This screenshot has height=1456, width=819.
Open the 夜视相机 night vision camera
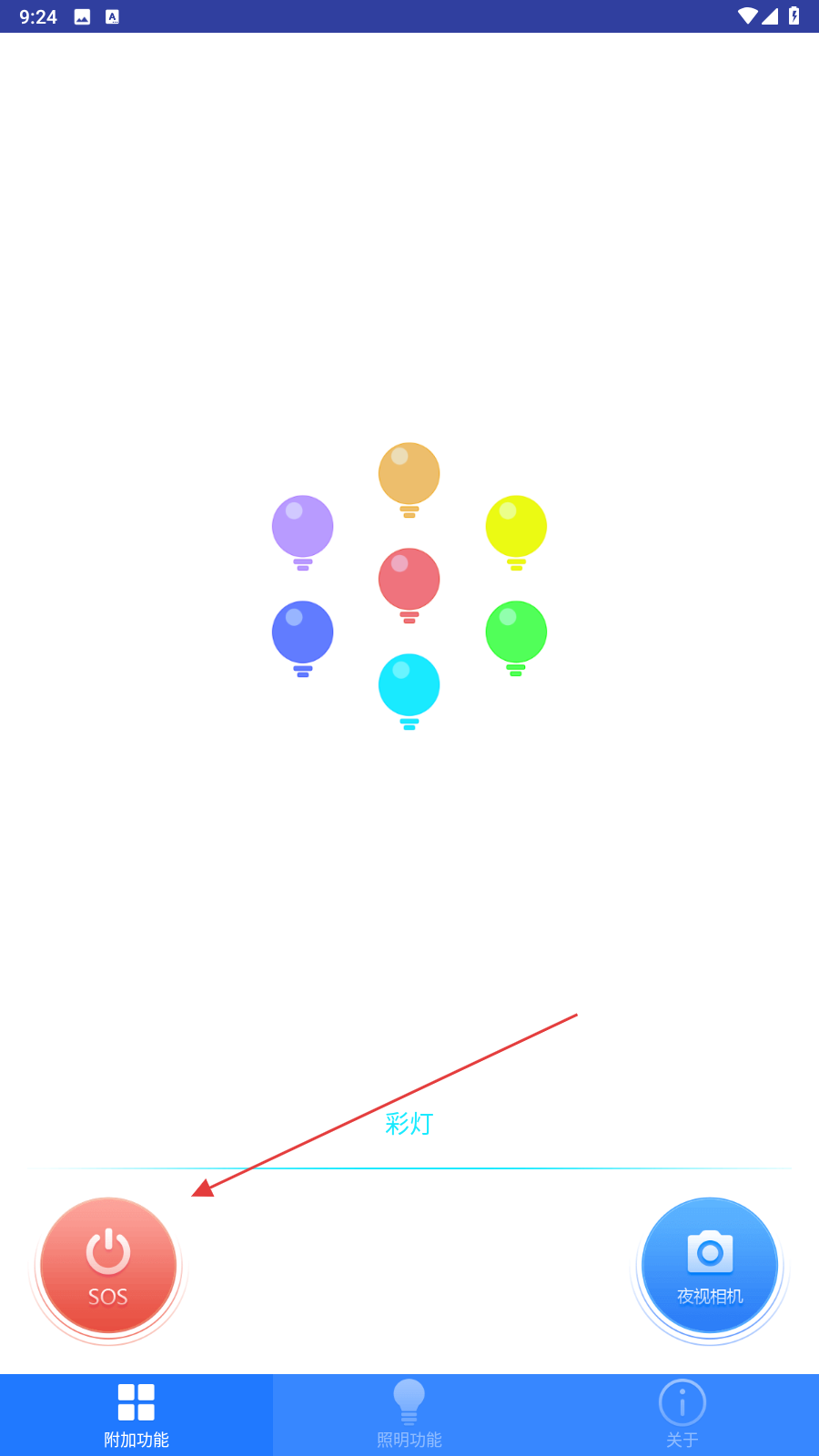pyautogui.click(x=710, y=1266)
